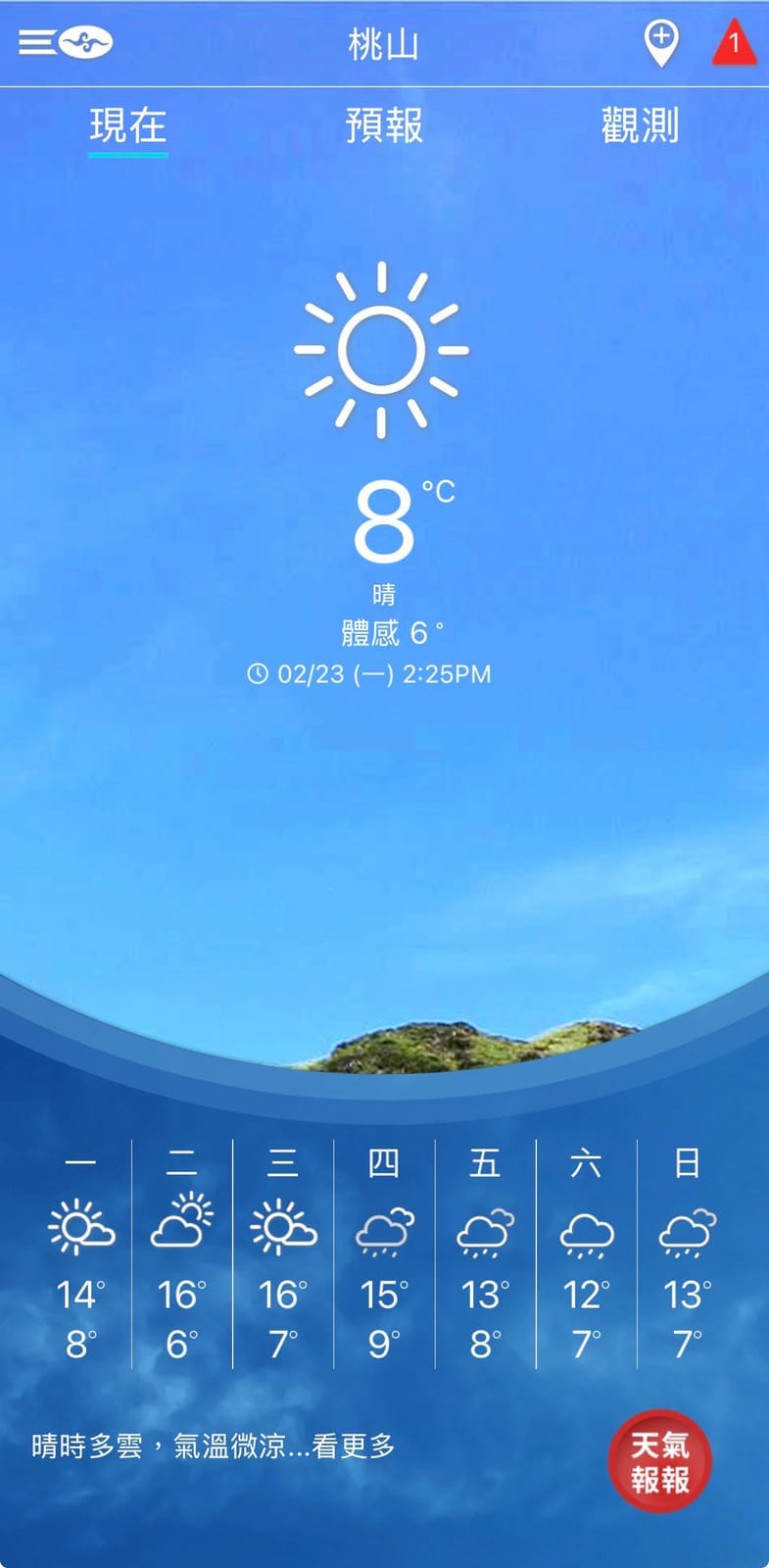
Task: Open the forecast for 日 (Sunday)
Action: (688, 1254)
